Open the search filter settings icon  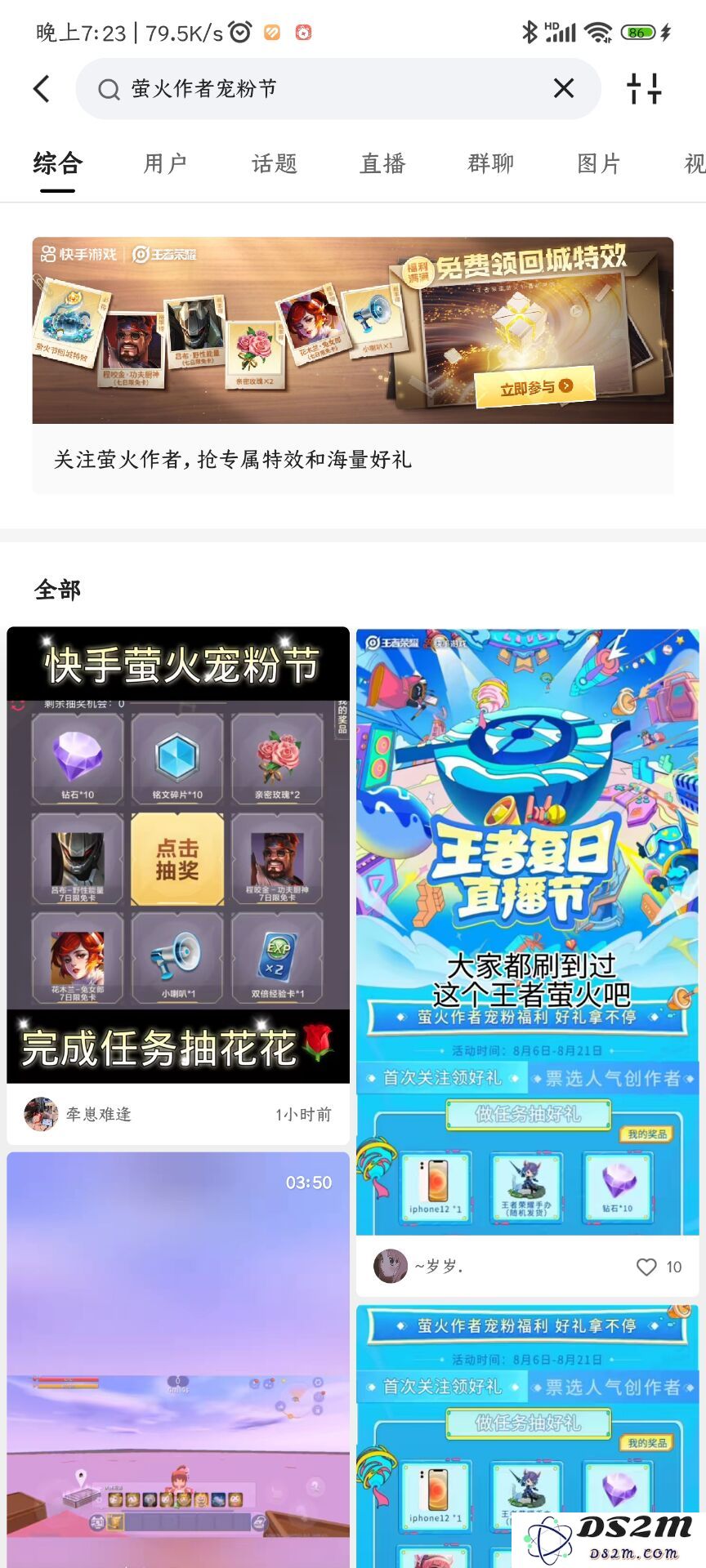pos(644,88)
